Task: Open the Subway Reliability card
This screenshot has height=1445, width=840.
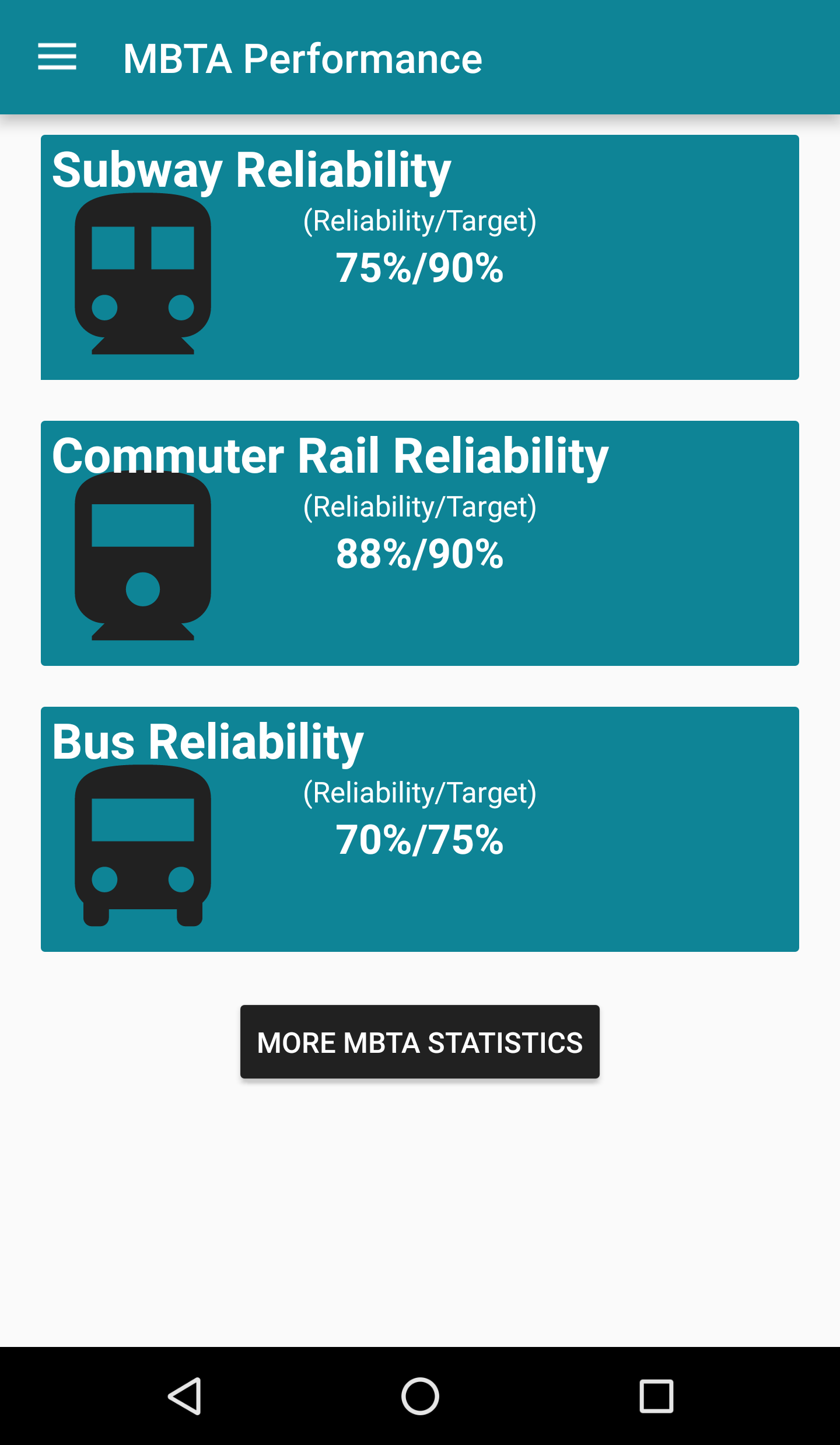Action: (420, 257)
